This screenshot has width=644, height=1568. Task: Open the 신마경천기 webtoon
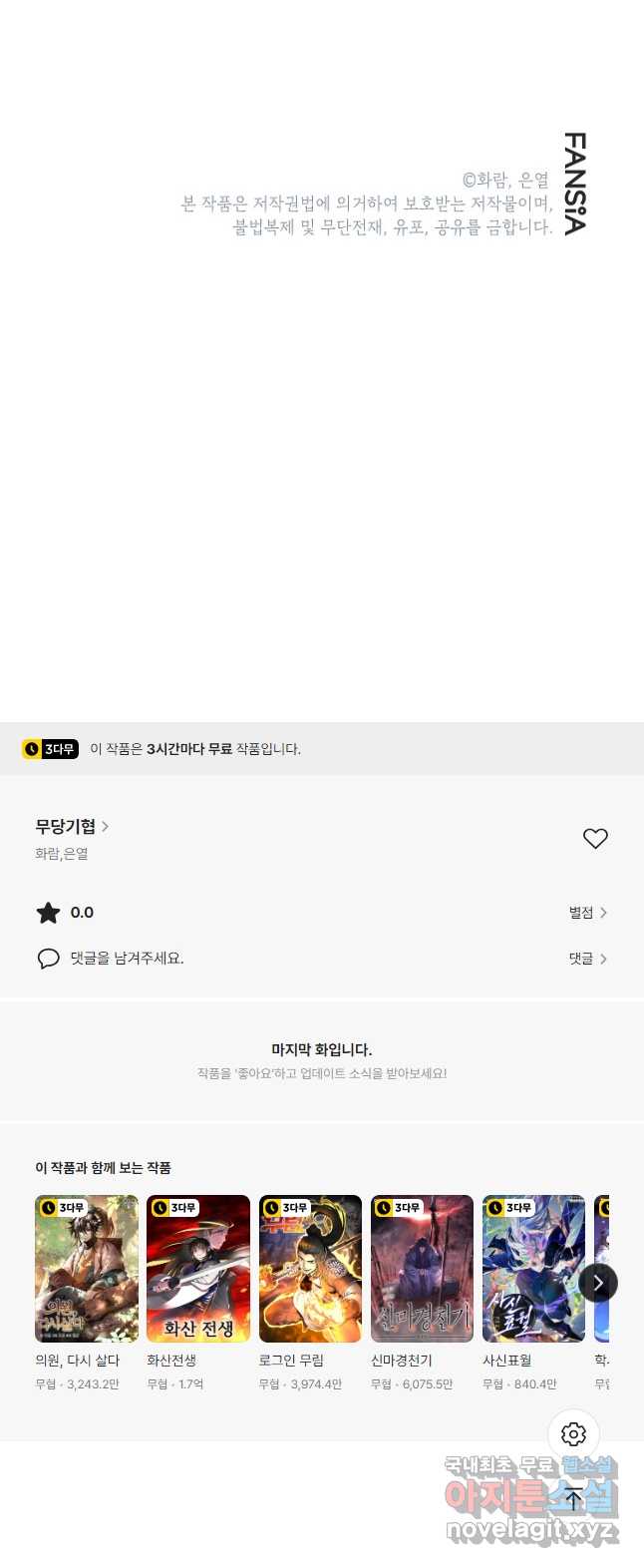coord(422,1269)
